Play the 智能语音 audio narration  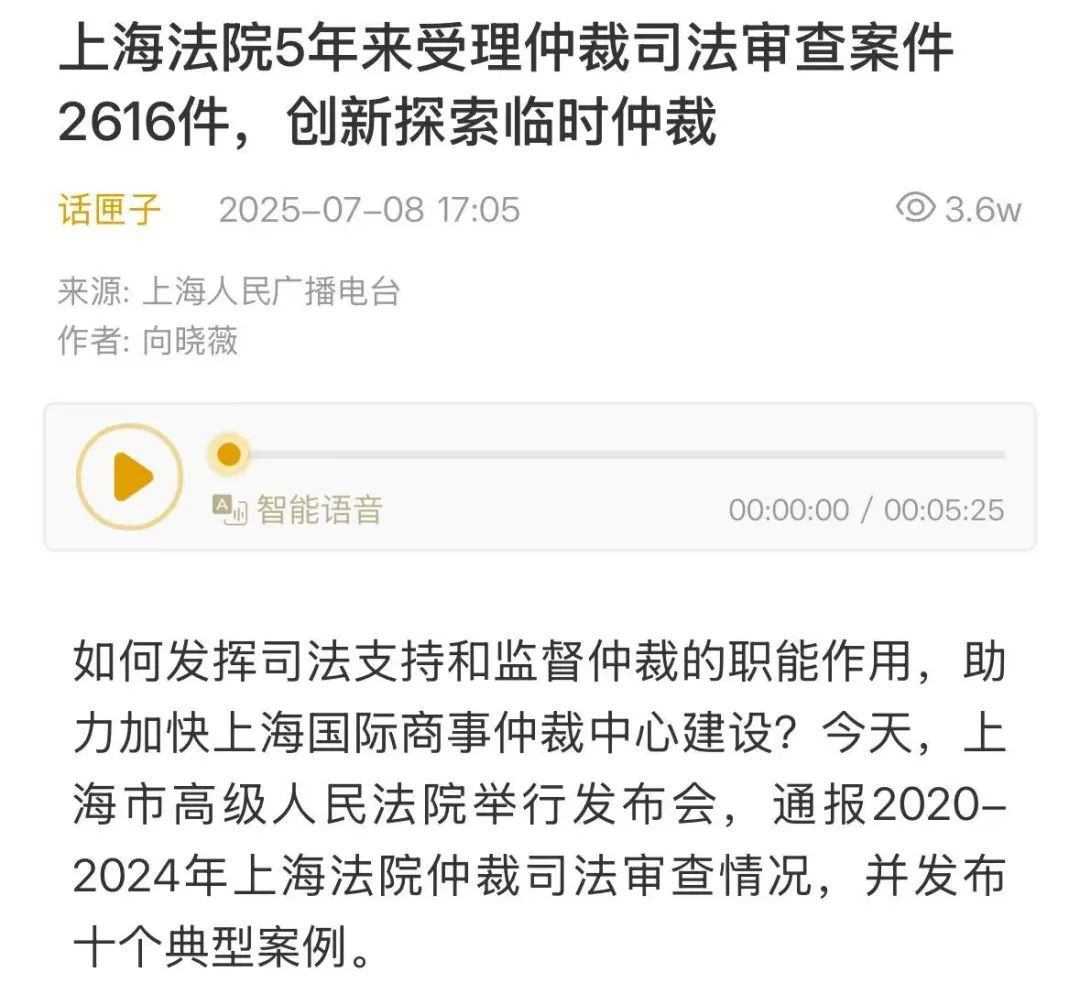[x=131, y=477]
